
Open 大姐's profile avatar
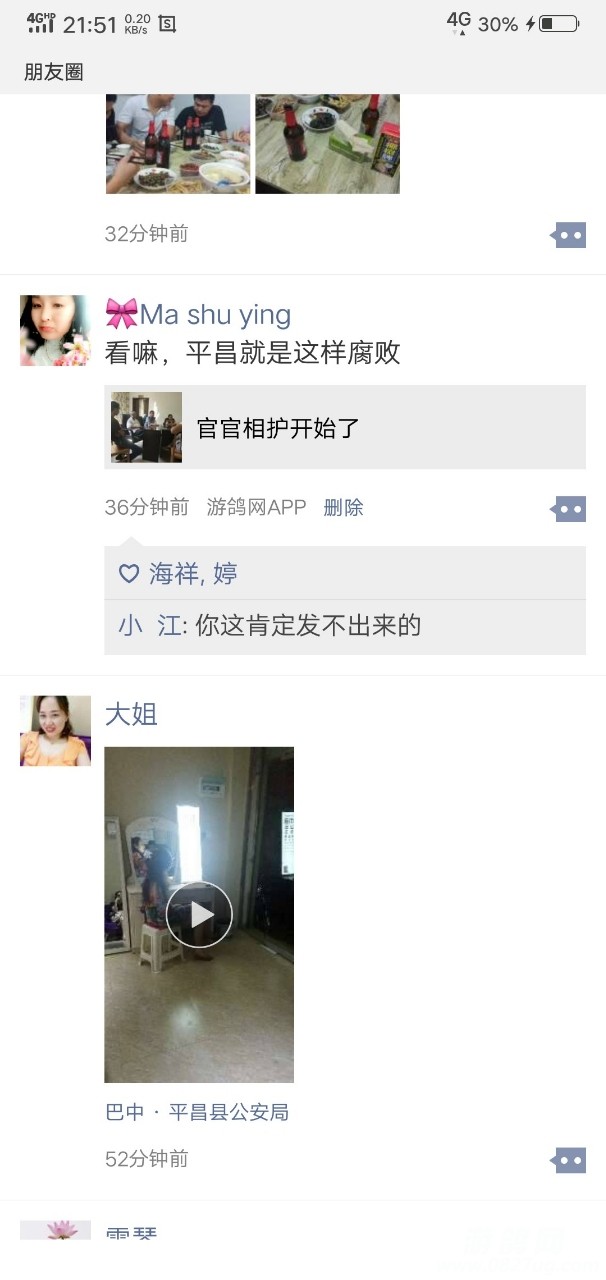[55, 731]
